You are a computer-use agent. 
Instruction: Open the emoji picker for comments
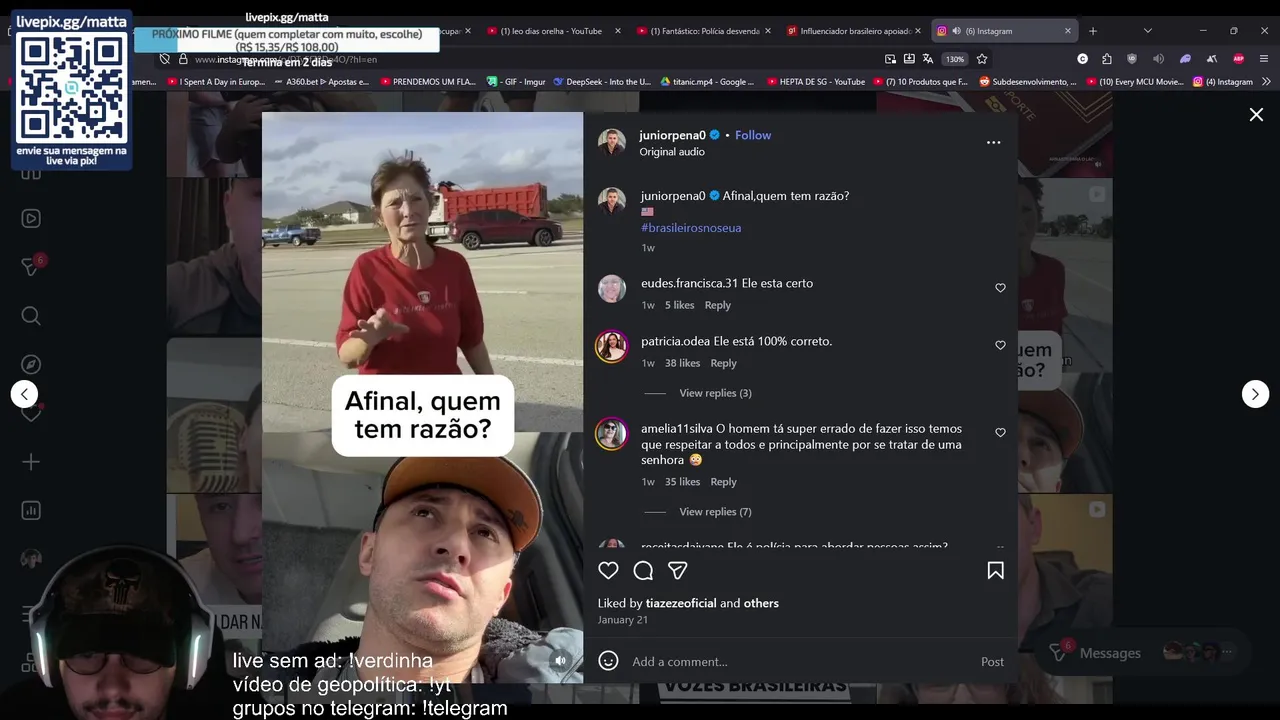click(x=608, y=661)
